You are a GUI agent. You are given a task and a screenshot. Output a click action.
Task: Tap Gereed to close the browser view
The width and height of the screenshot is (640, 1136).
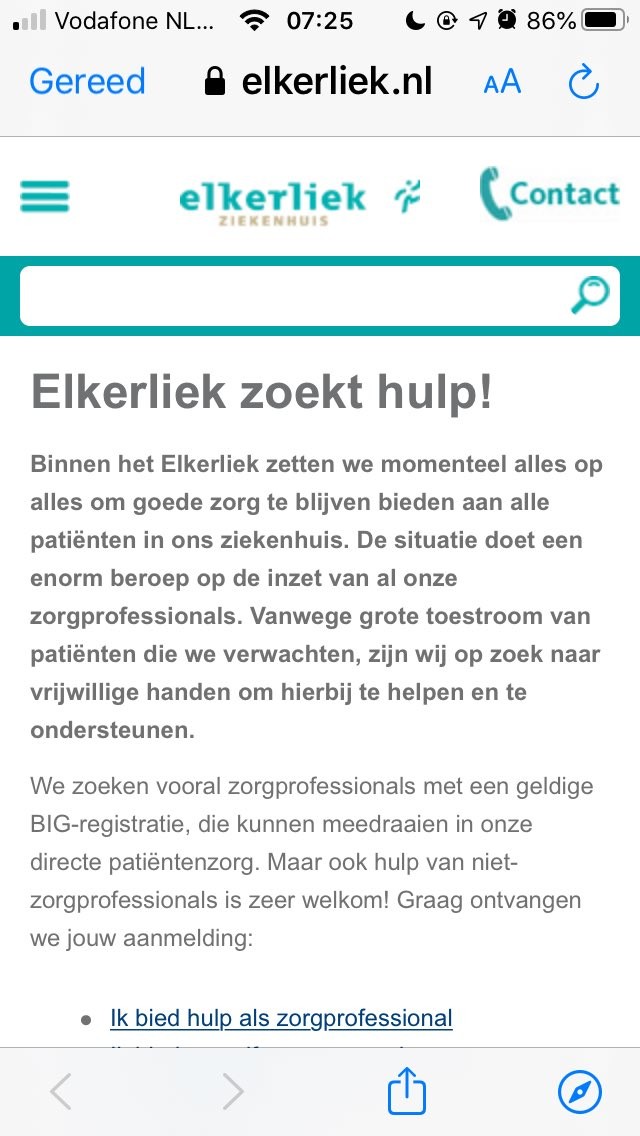pos(87,81)
